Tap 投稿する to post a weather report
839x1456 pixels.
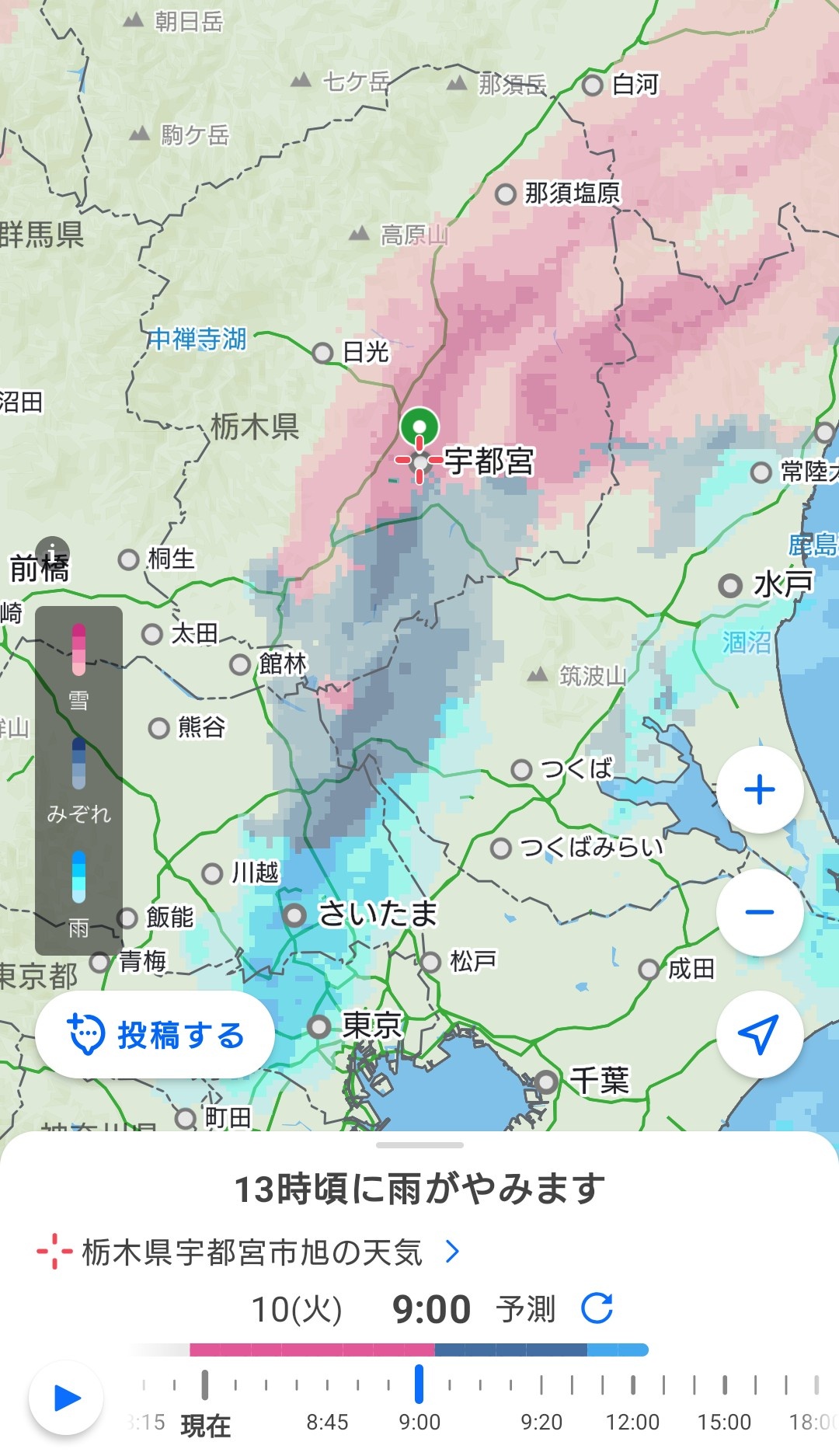coord(155,1035)
